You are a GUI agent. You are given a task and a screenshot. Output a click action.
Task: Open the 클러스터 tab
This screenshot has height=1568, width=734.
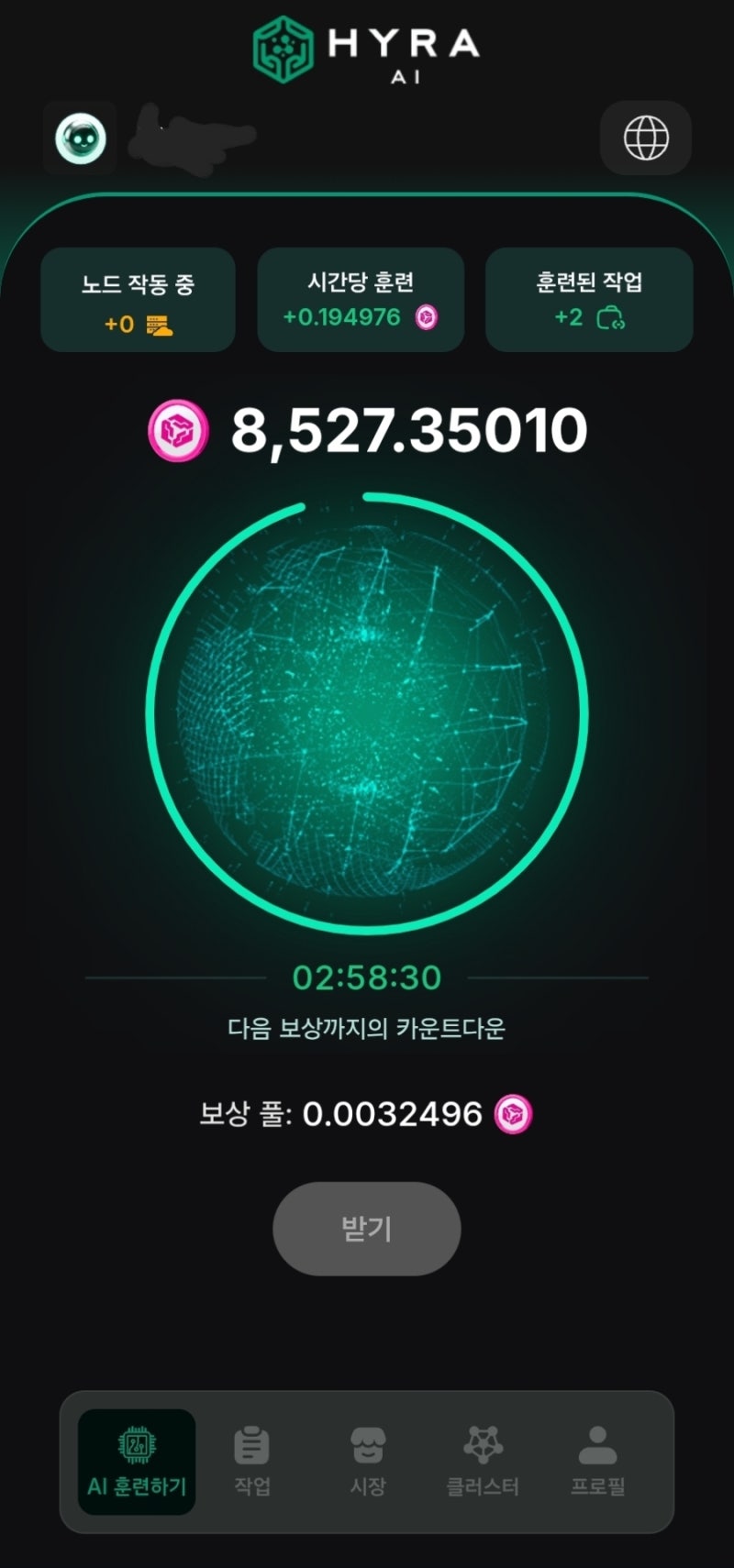point(483,1462)
